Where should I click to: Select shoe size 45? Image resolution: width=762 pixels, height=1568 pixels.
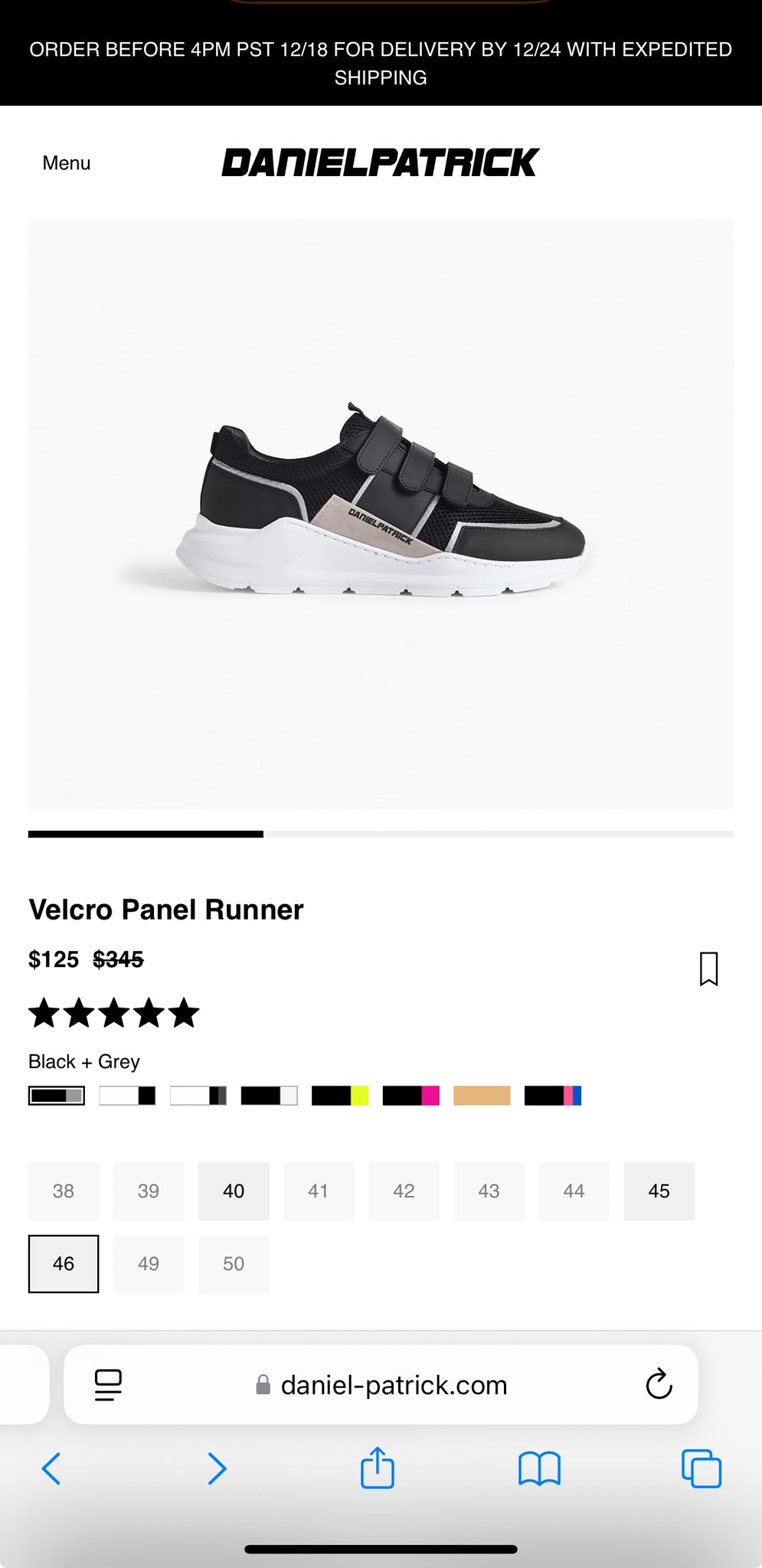(x=659, y=1191)
